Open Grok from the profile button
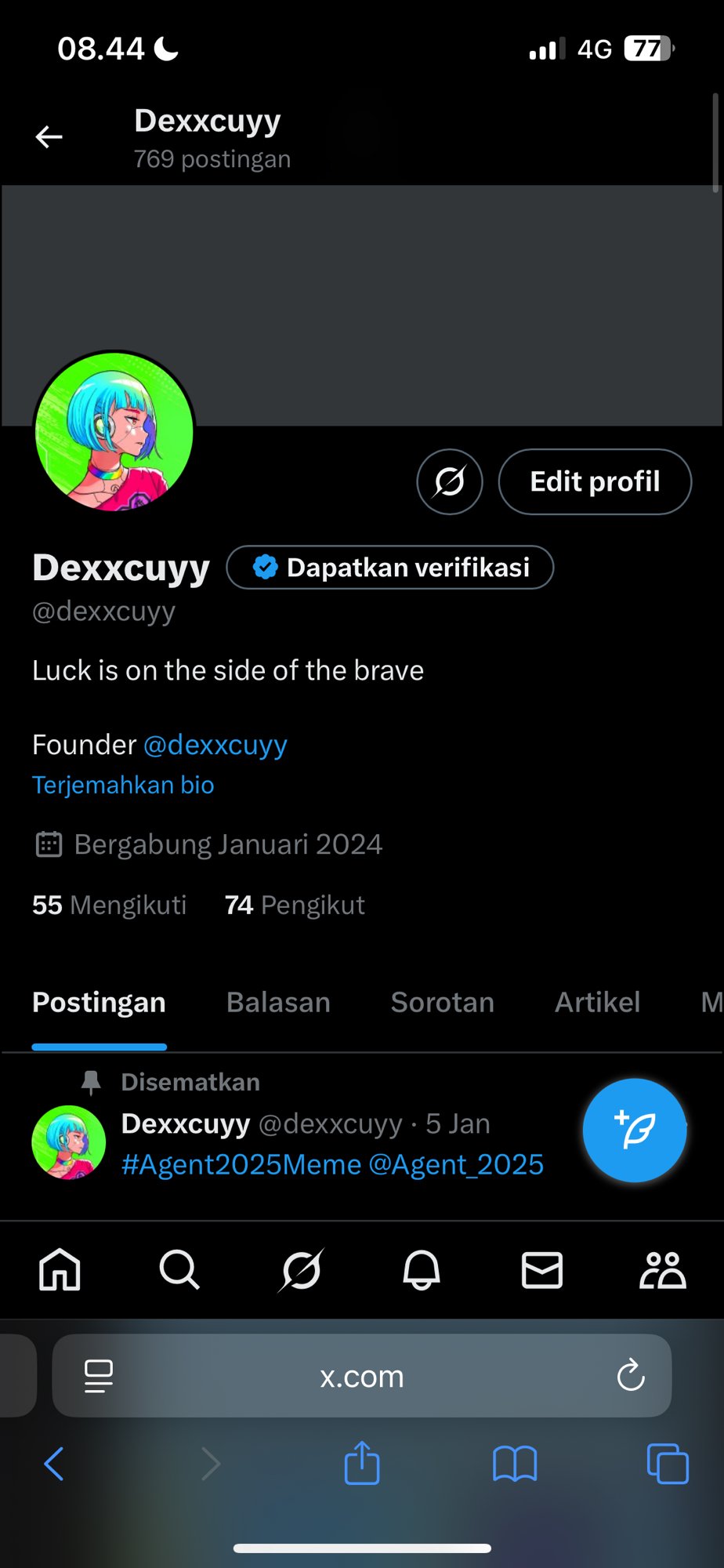The height and width of the screenshot is (1568, 724). coord(450,481)
